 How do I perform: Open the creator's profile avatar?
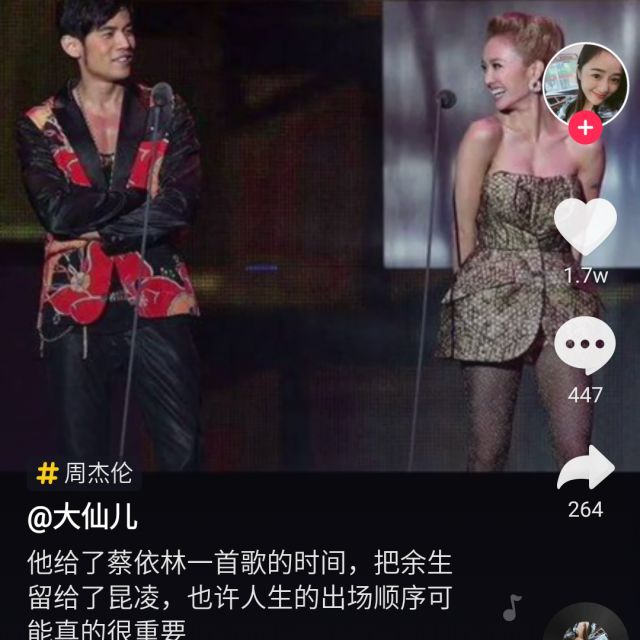coord(585,85)
